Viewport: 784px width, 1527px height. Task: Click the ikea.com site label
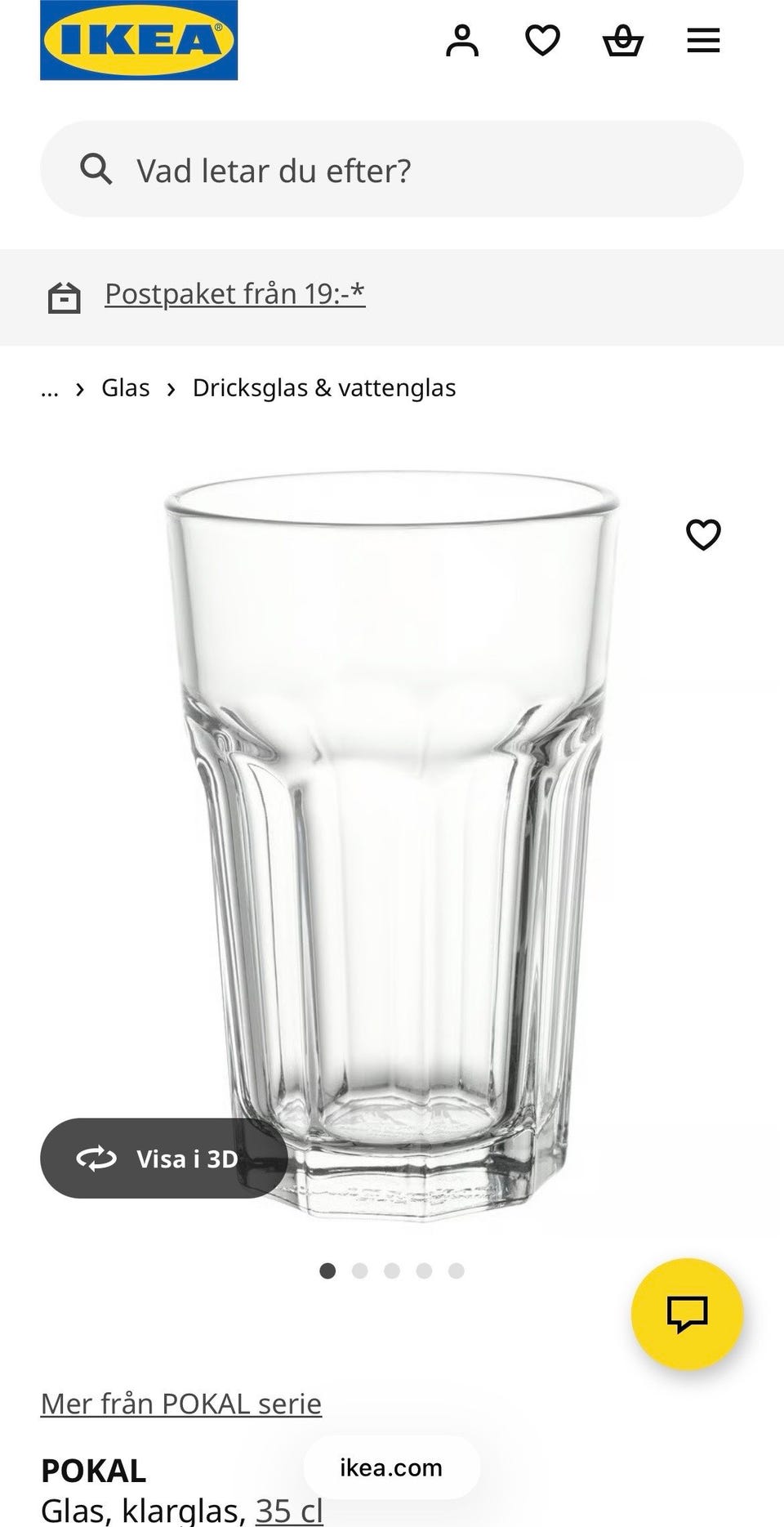point(390,1467)
